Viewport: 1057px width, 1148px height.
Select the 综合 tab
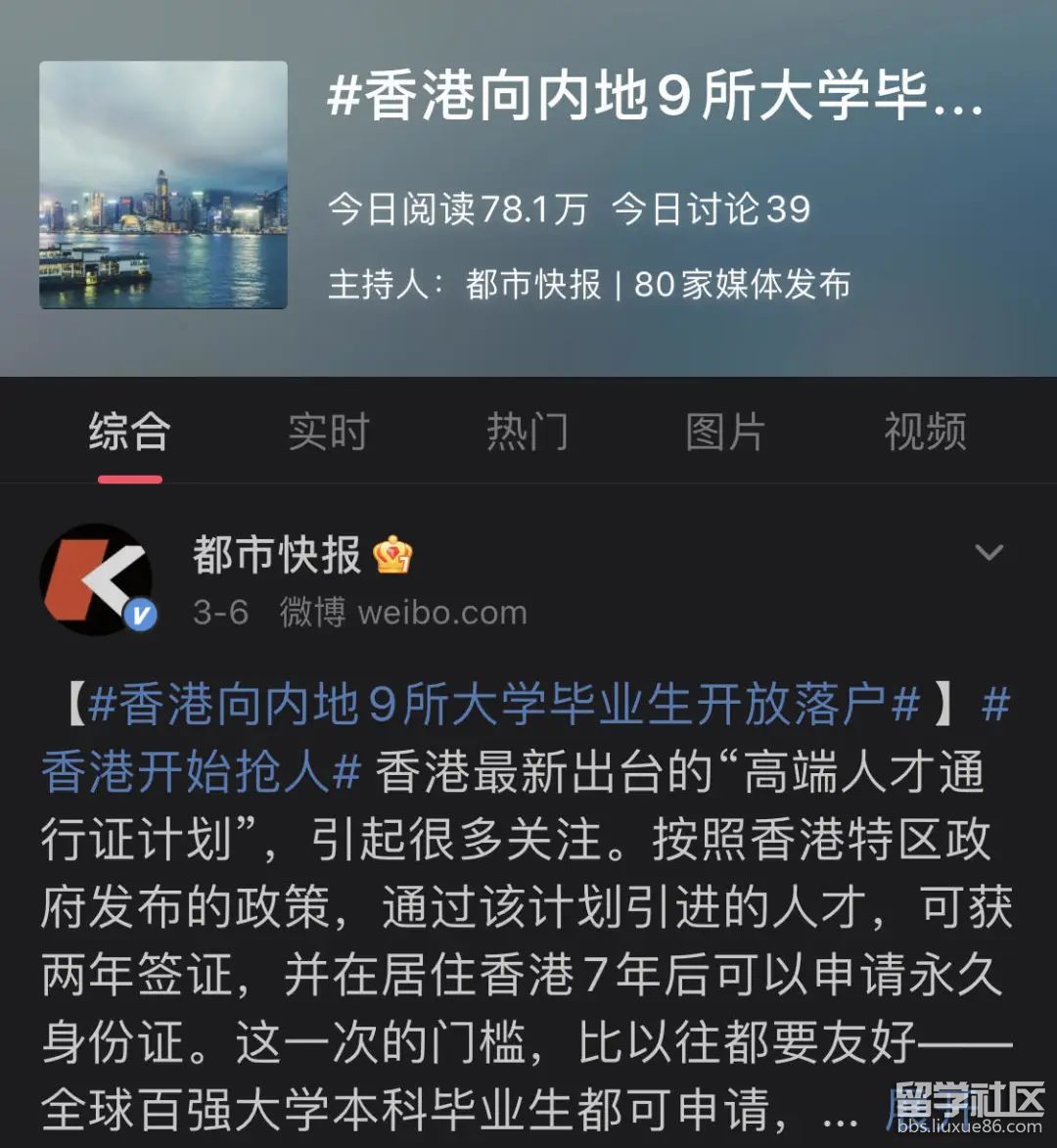coord(129,432)
